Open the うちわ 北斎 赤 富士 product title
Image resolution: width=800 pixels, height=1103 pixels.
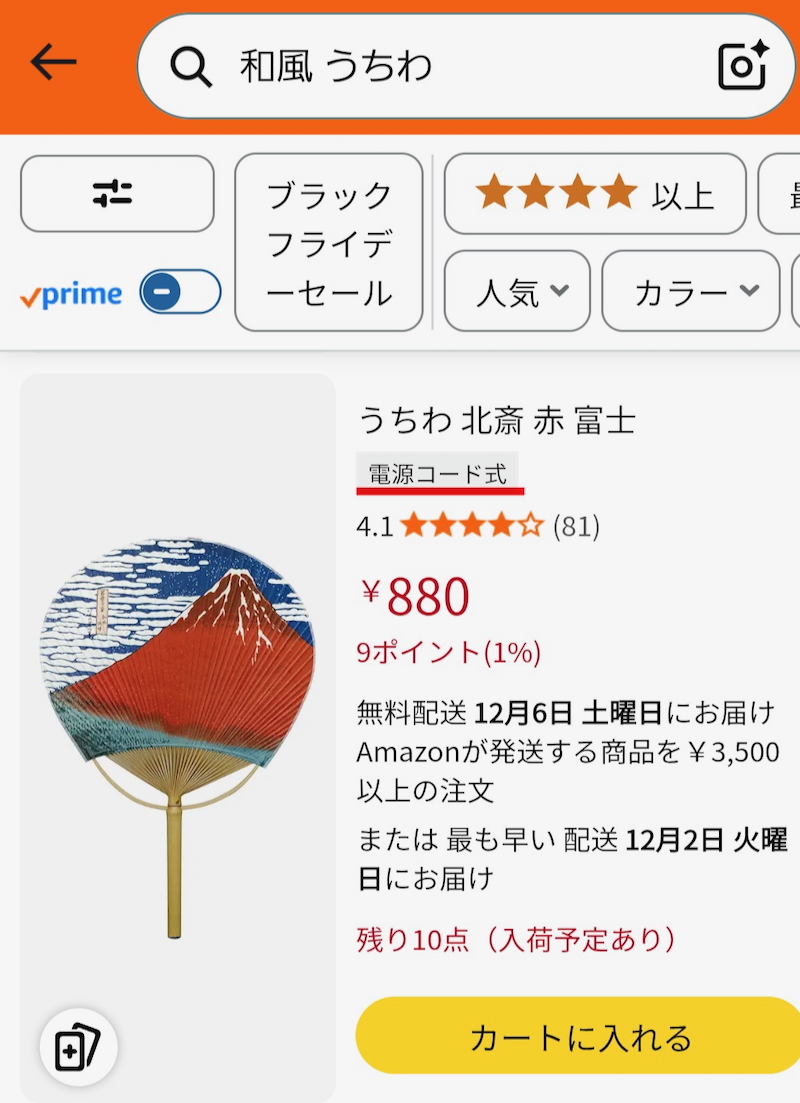click(496, 420)
